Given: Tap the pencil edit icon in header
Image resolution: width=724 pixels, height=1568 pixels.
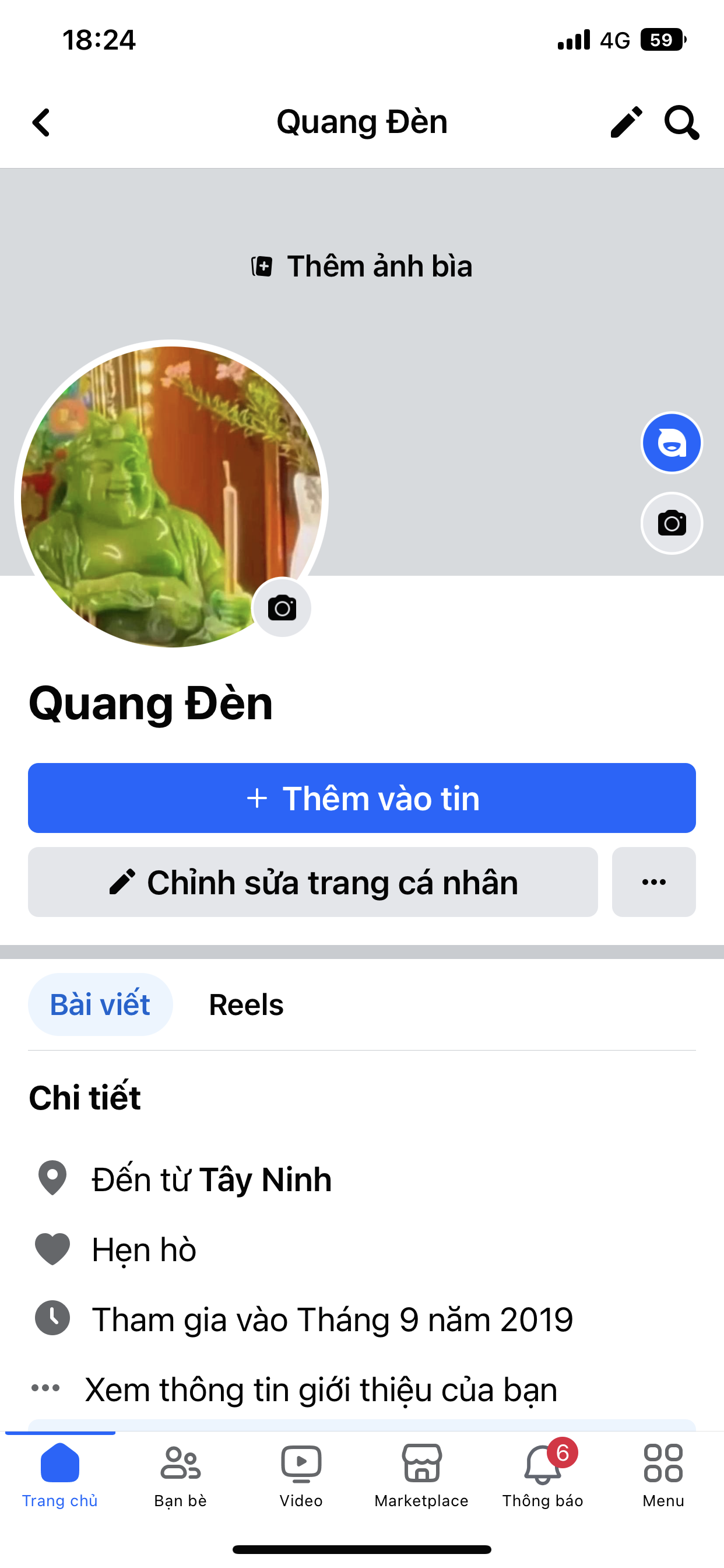Looking at the screenshot, I should [626, 123].
